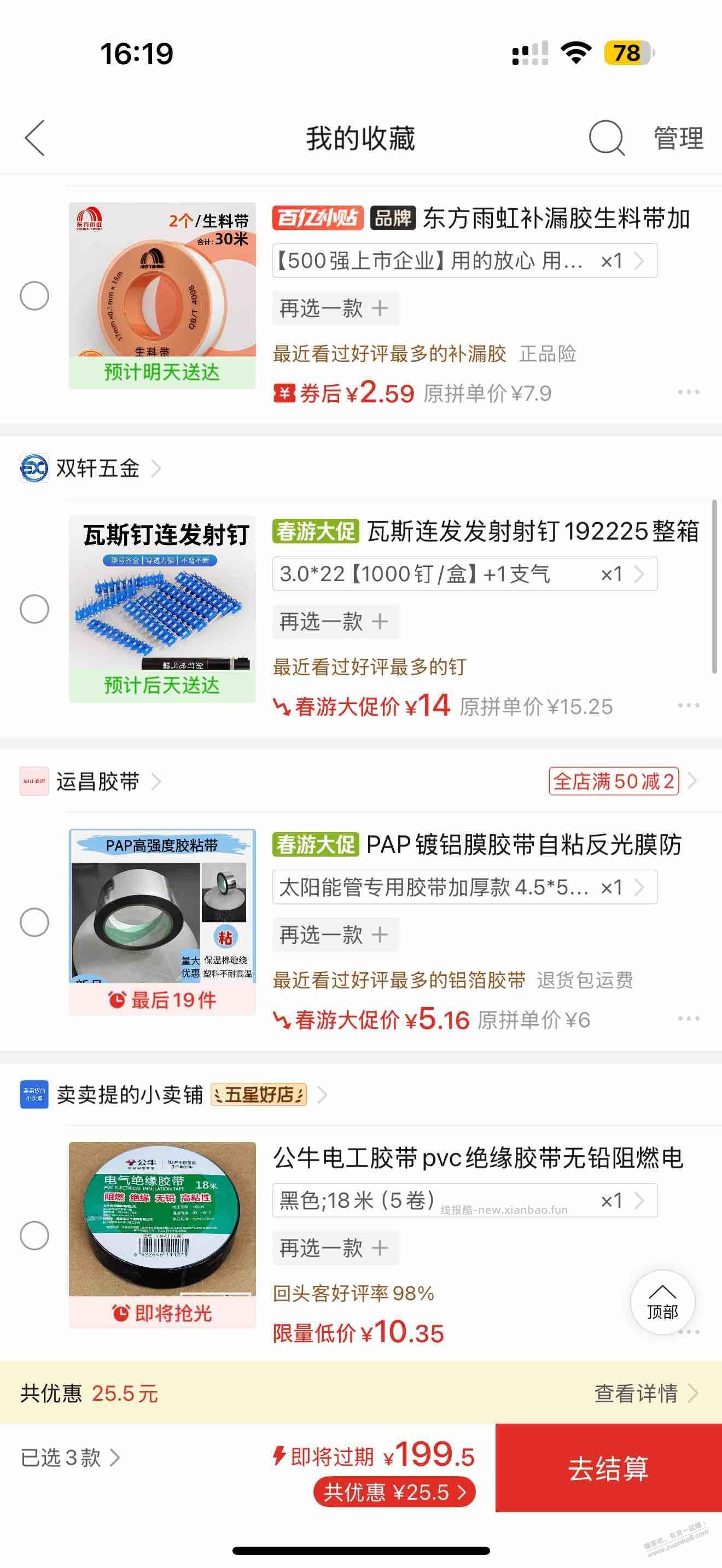722x1568 pixels.
Task: Open the 管理 option at top right
Action: pos(678,139)
